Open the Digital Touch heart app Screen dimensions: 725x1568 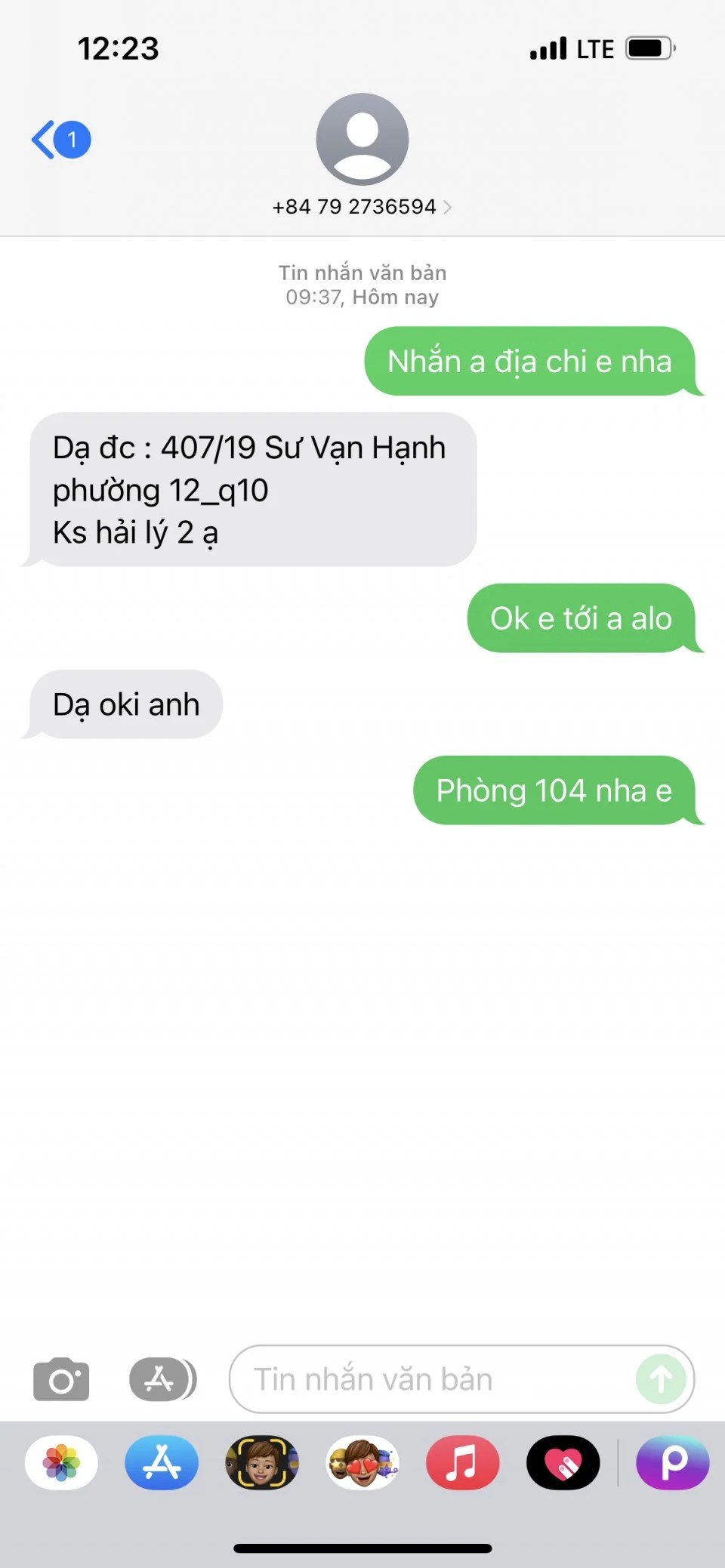[563, 1462]
